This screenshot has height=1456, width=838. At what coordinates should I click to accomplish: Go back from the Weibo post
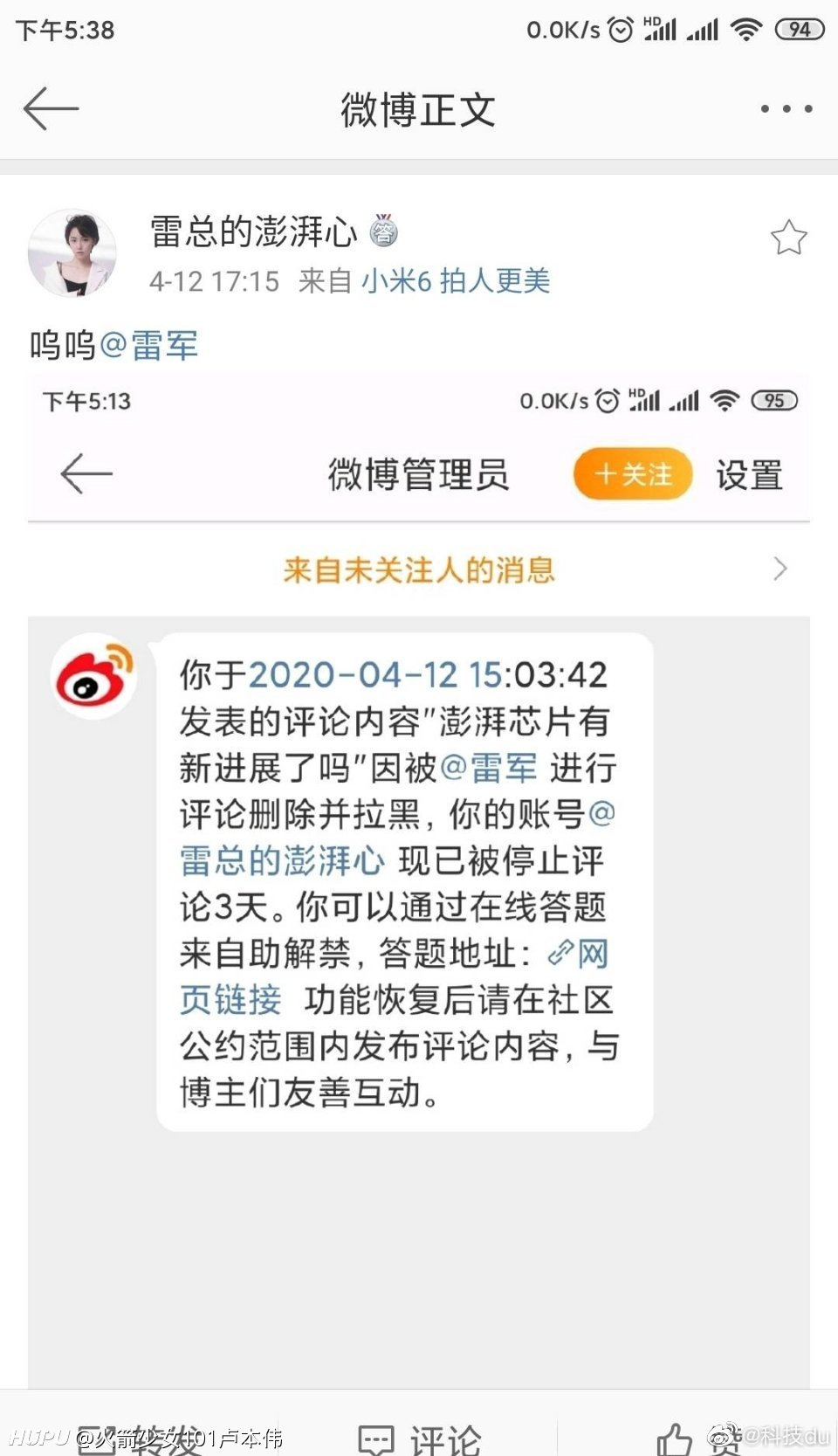click(x=51, y=109)
